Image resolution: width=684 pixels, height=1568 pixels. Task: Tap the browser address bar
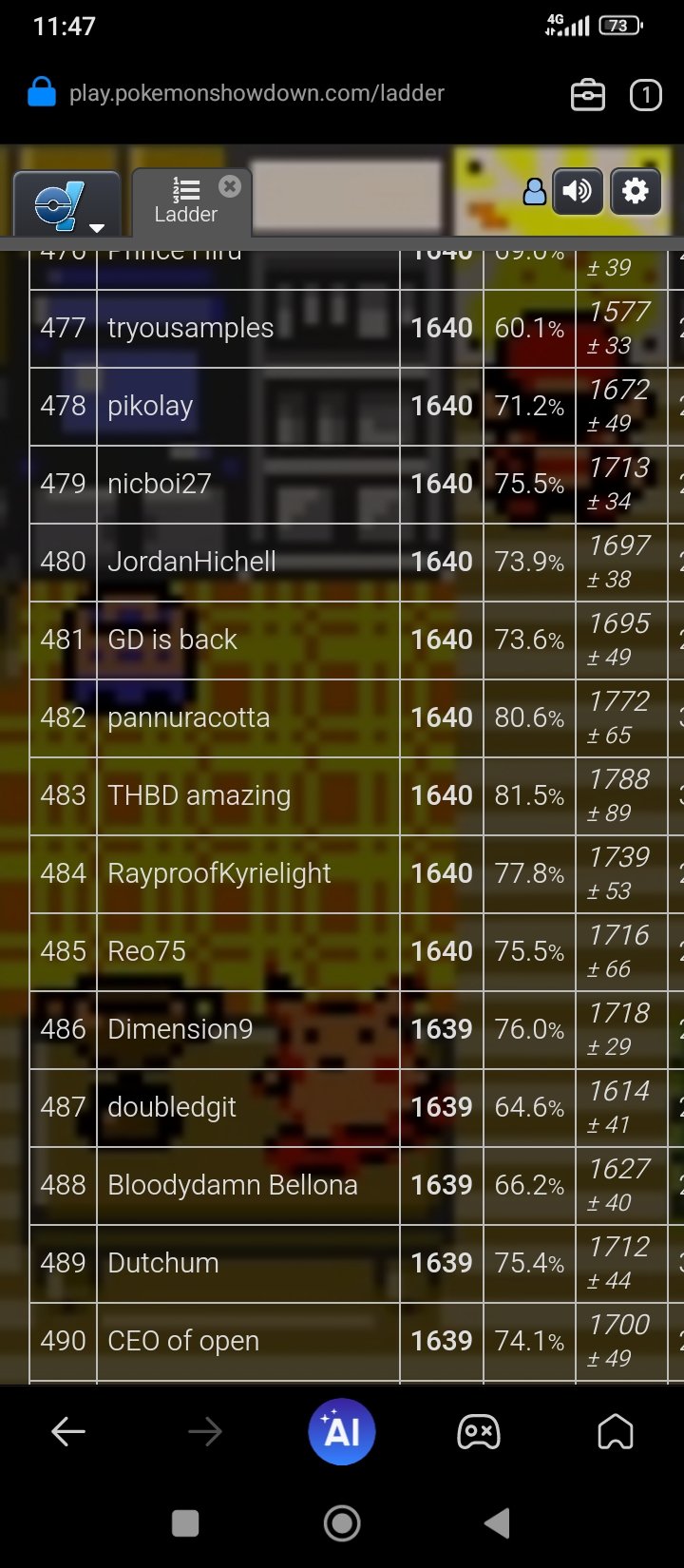click(x=256, y=93)
